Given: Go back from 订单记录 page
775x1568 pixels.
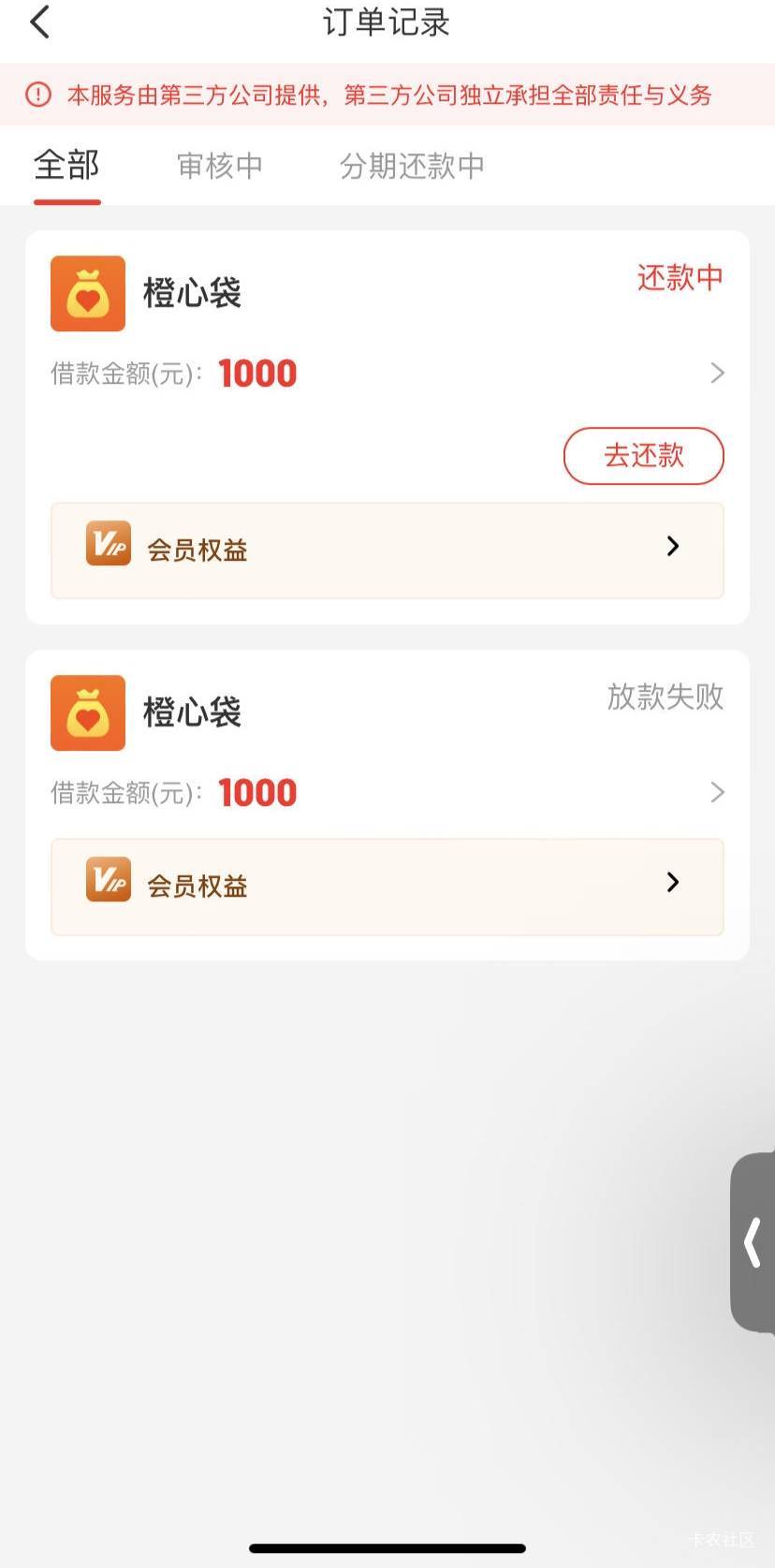Looking at the screenshot, I should point(39,22).
